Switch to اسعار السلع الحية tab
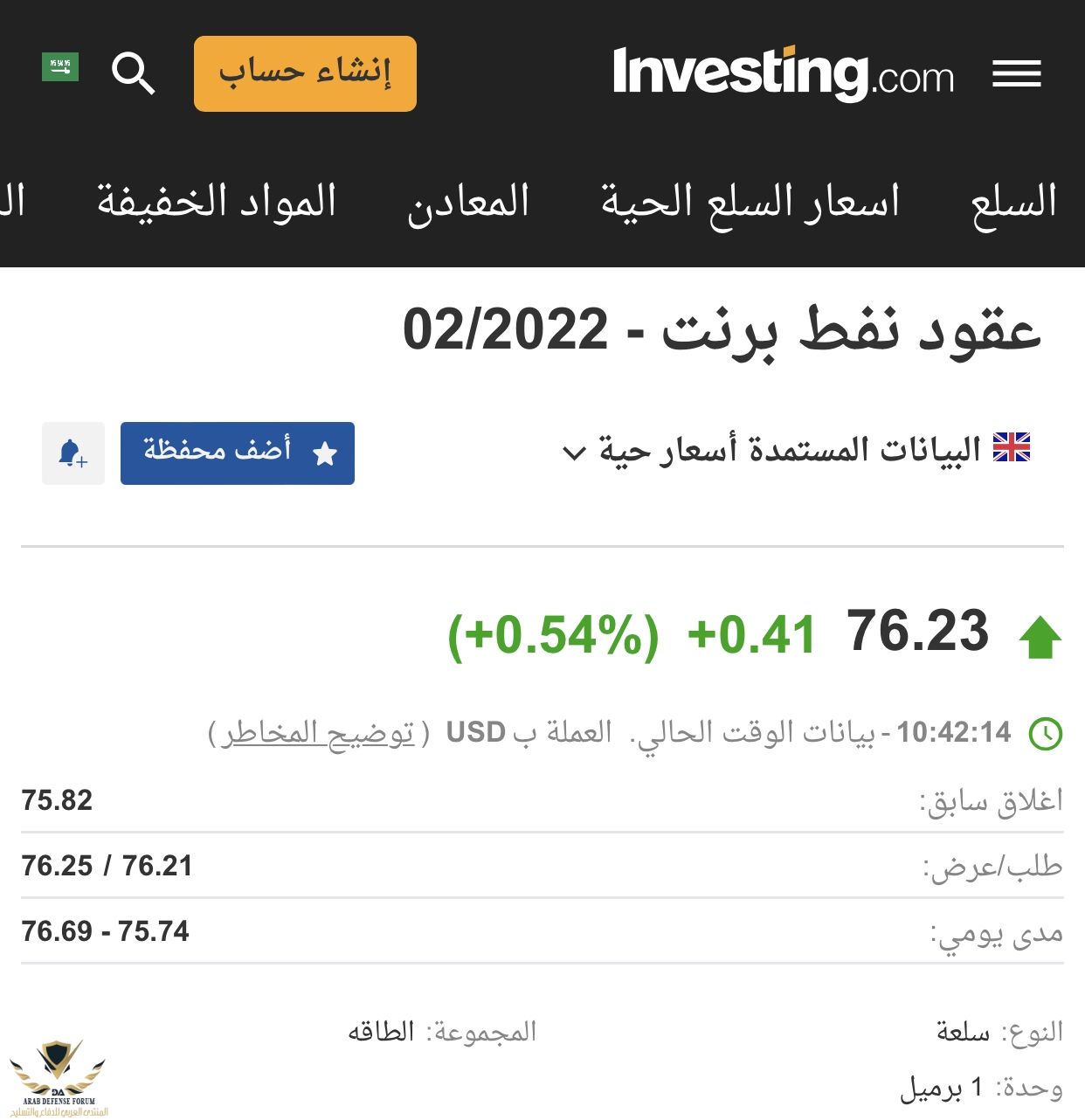The width and height of the screenshot is (1085, 1120). click(750, 203)
